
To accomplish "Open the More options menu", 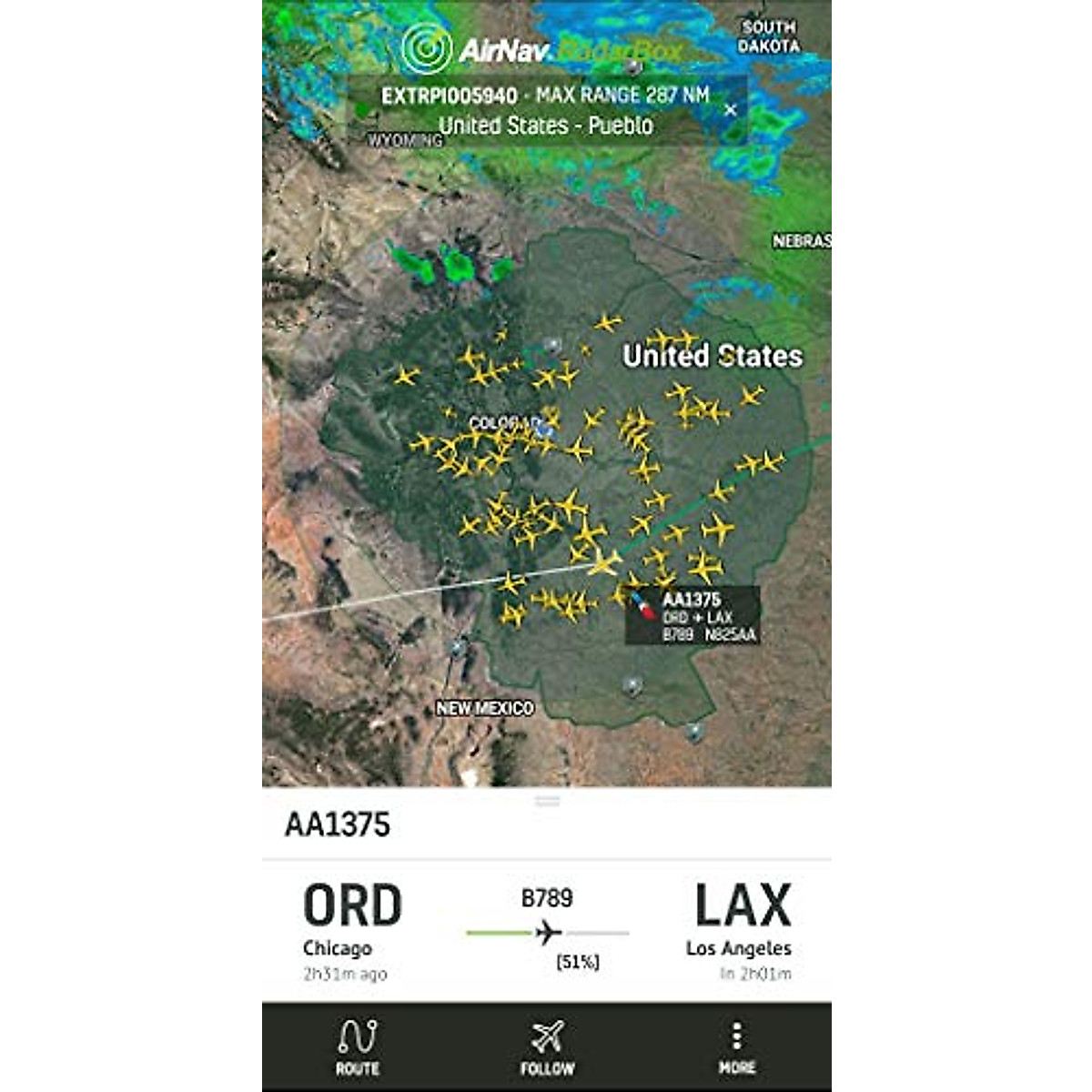I will tap(736, 1046).
